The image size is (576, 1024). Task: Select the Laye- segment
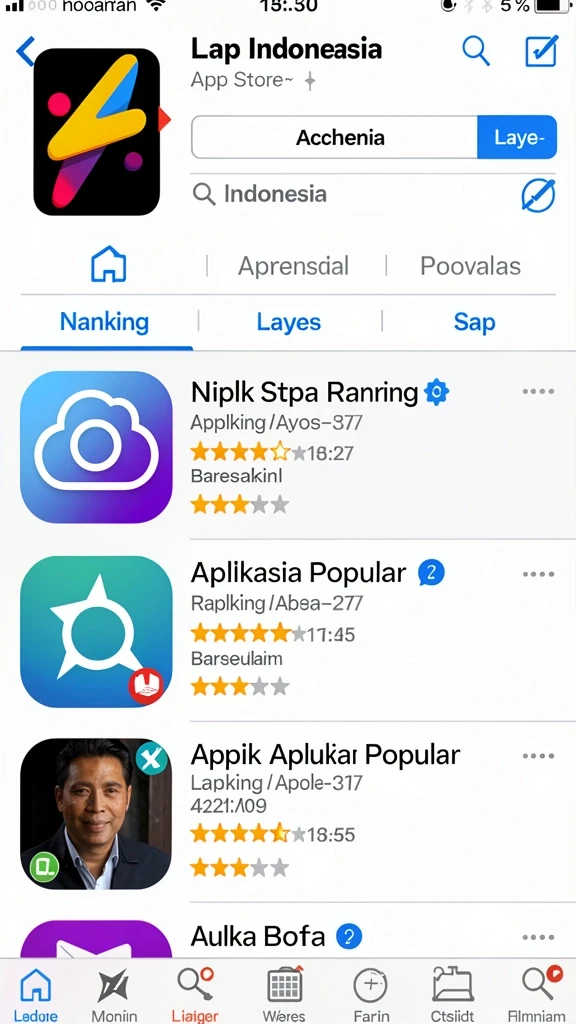(x=517, y=137)
